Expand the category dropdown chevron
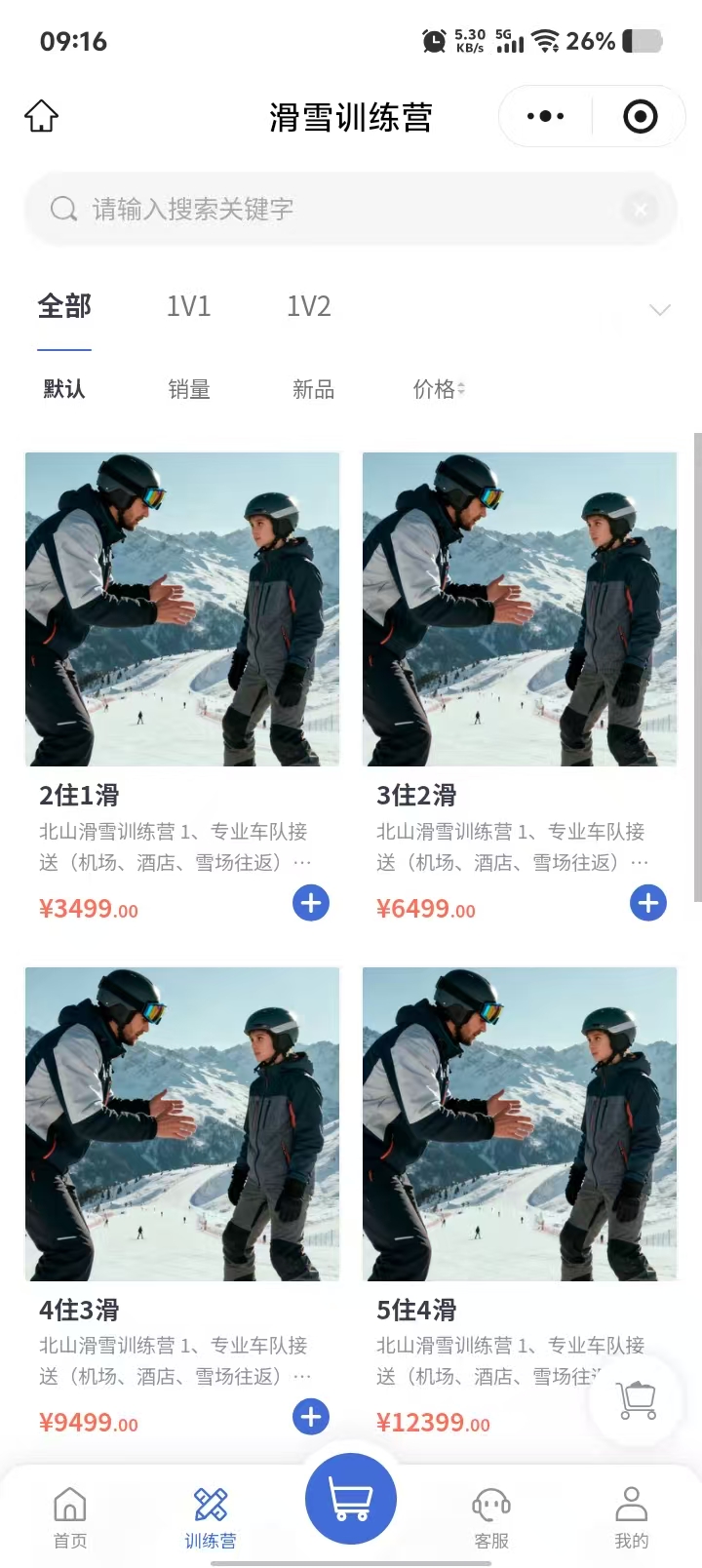Screen dimensions: 702x1568 659,310
